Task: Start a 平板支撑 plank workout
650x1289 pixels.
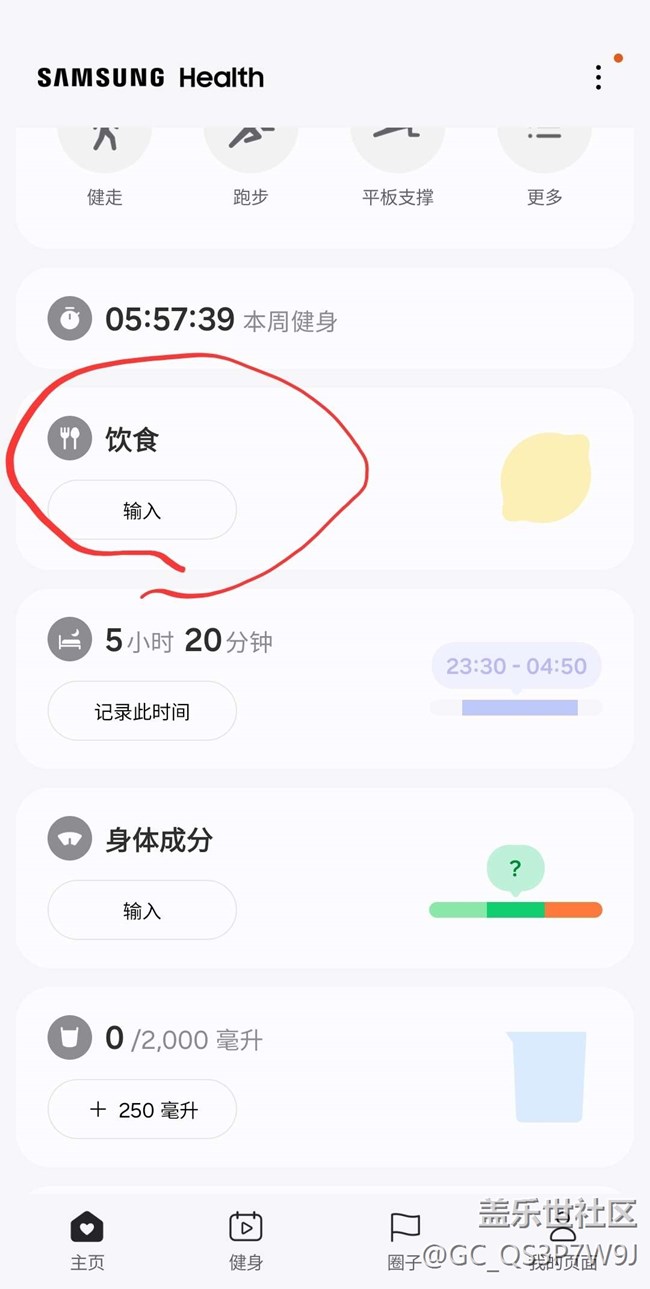Action: point(397,150)
